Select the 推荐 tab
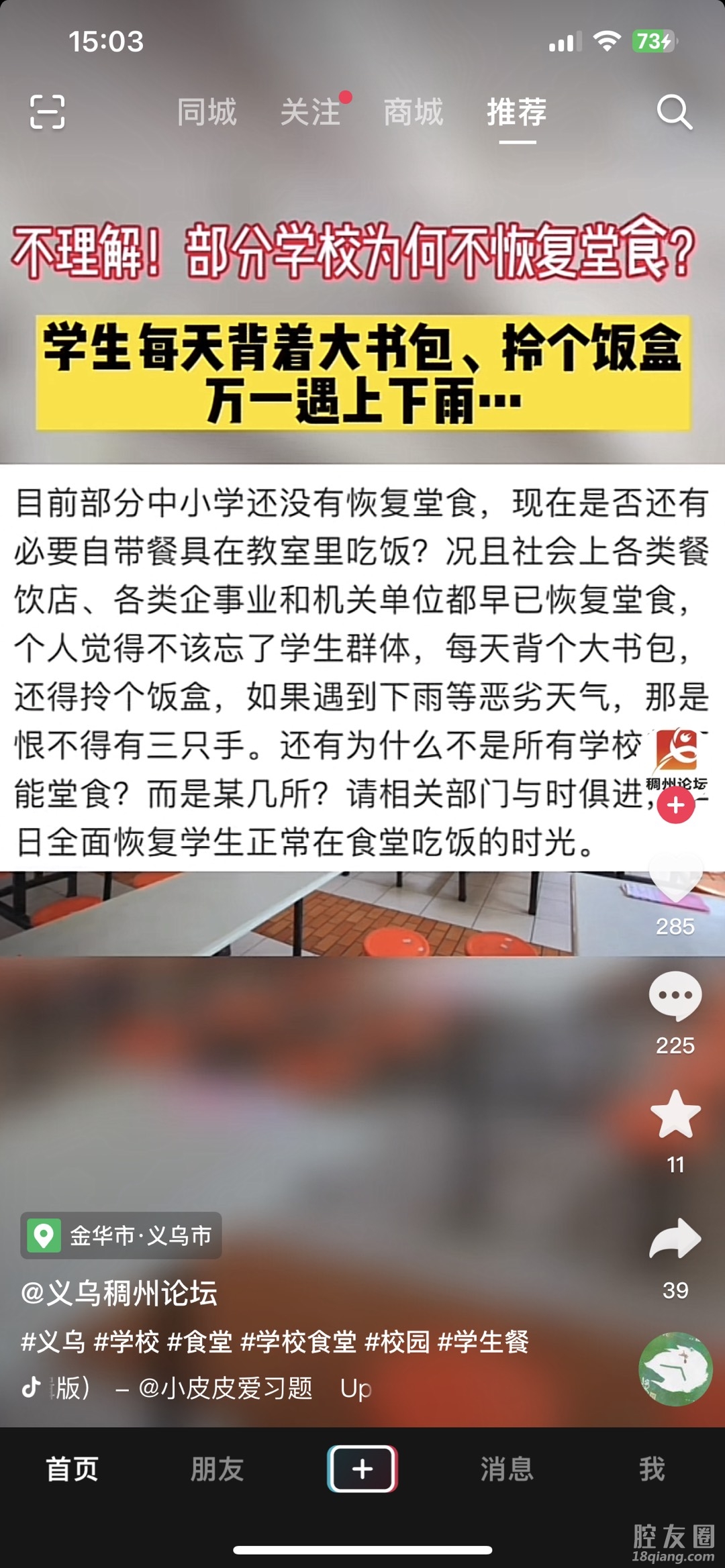Image resolution: width=725 pixels, height=1568 pixels. (517, 111)
